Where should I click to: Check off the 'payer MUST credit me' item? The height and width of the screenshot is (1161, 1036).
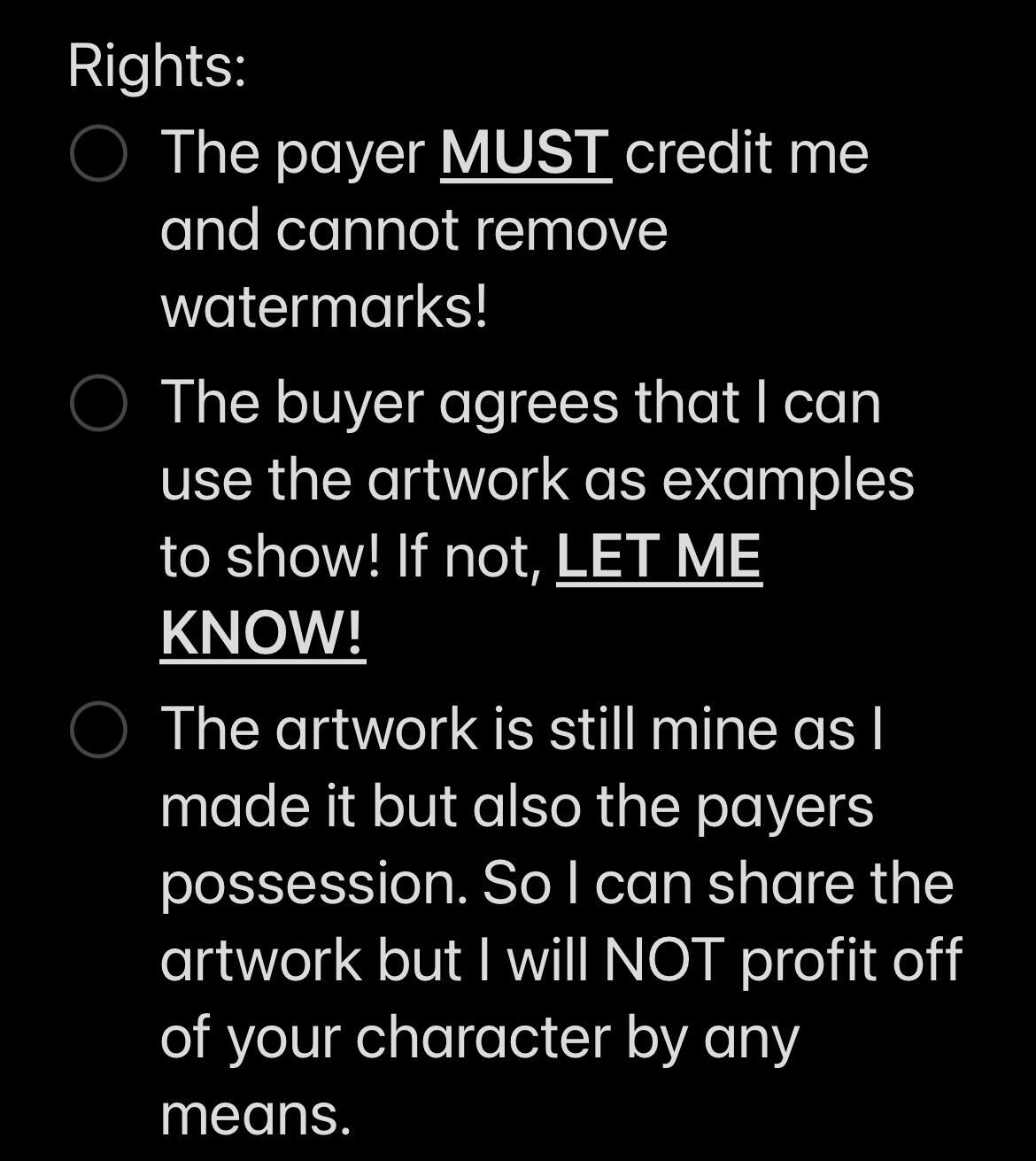98,153
